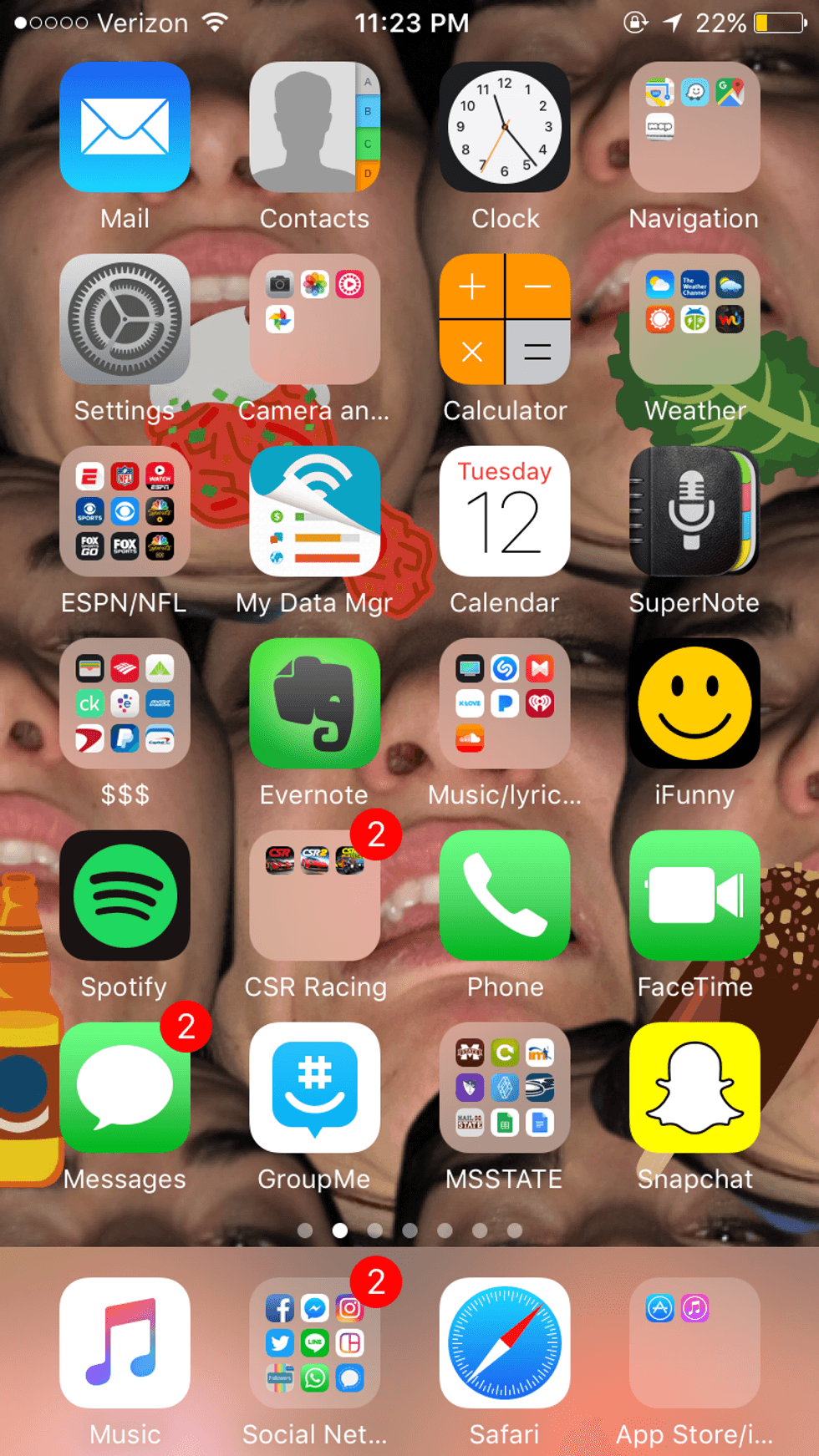Open Evernote
Image resolution: width=819 pixels, height=1456 pixels.
(314, 703)
